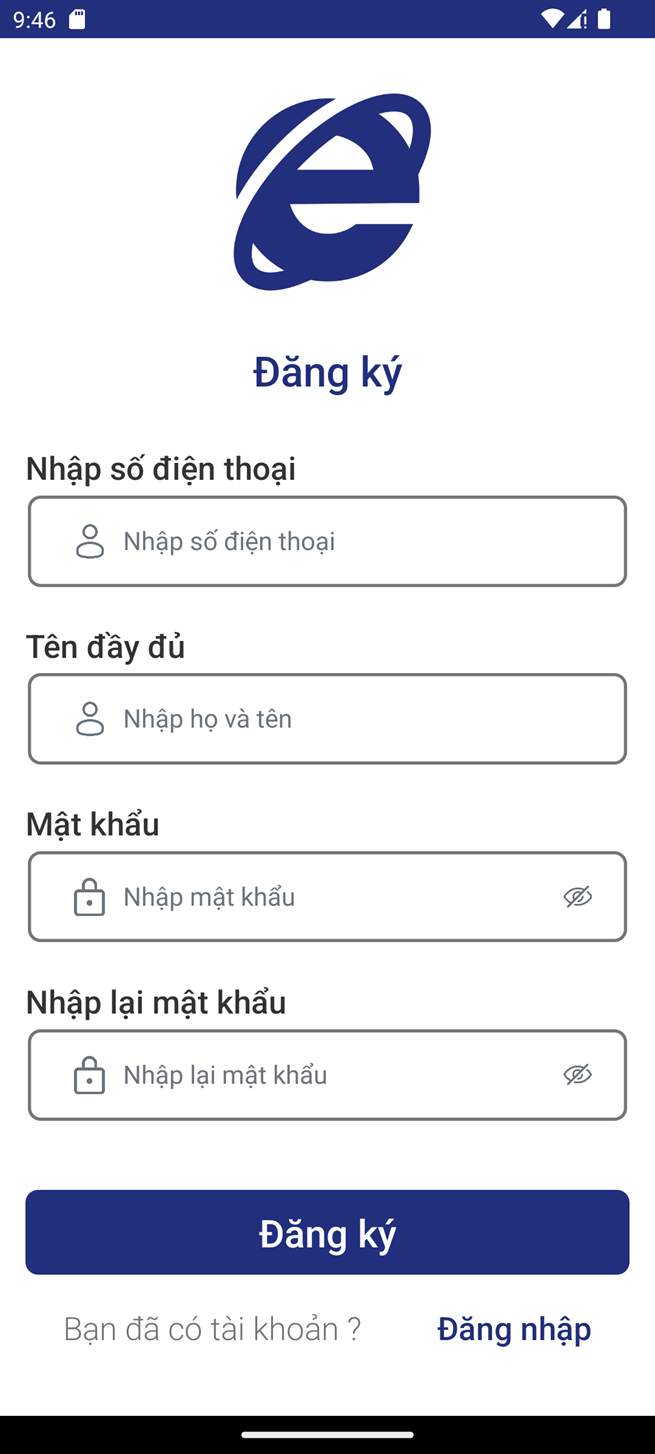The image size is (655, 1454).
Task: Select the Nhập mật khẩu password field
Action: pos(327,897)
